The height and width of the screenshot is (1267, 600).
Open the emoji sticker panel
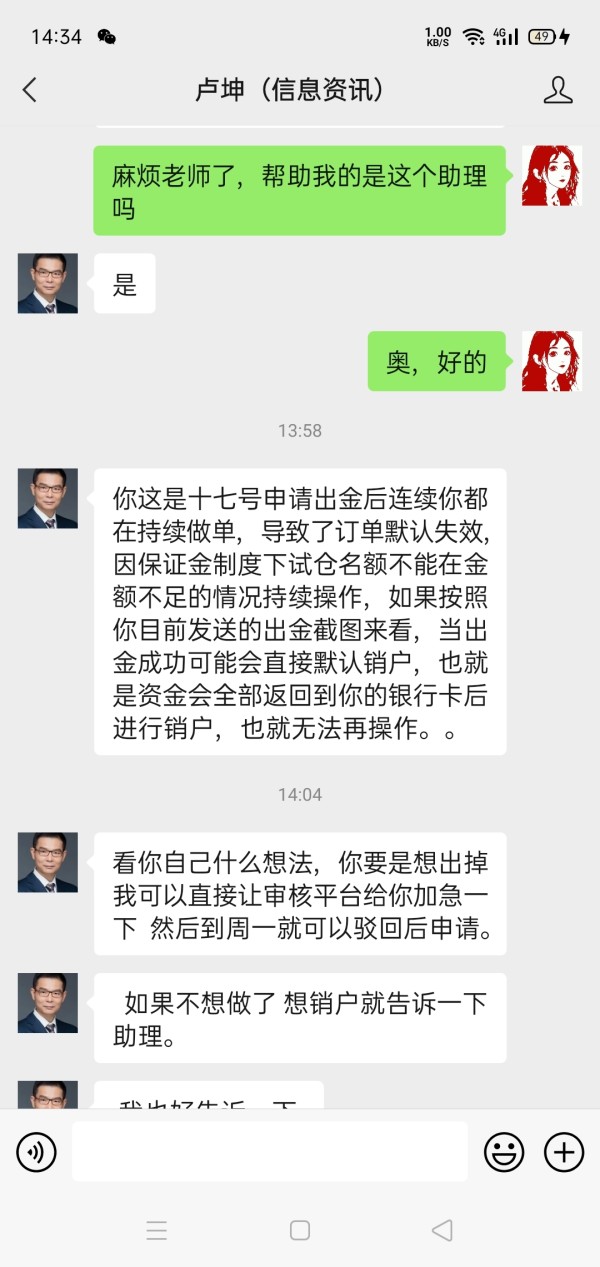coord(504,1153)
